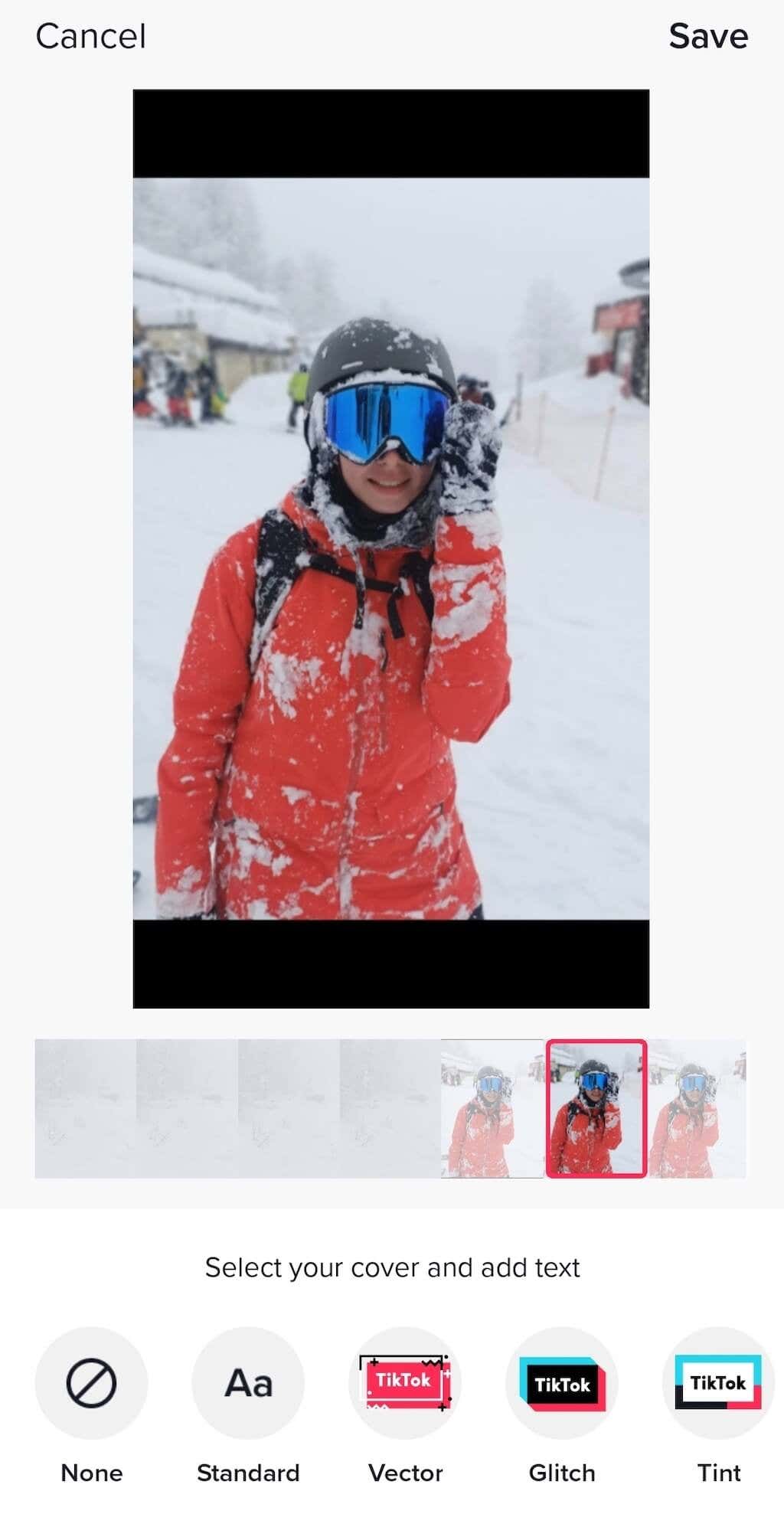Cancel cover editing

(x=90, y=36)
